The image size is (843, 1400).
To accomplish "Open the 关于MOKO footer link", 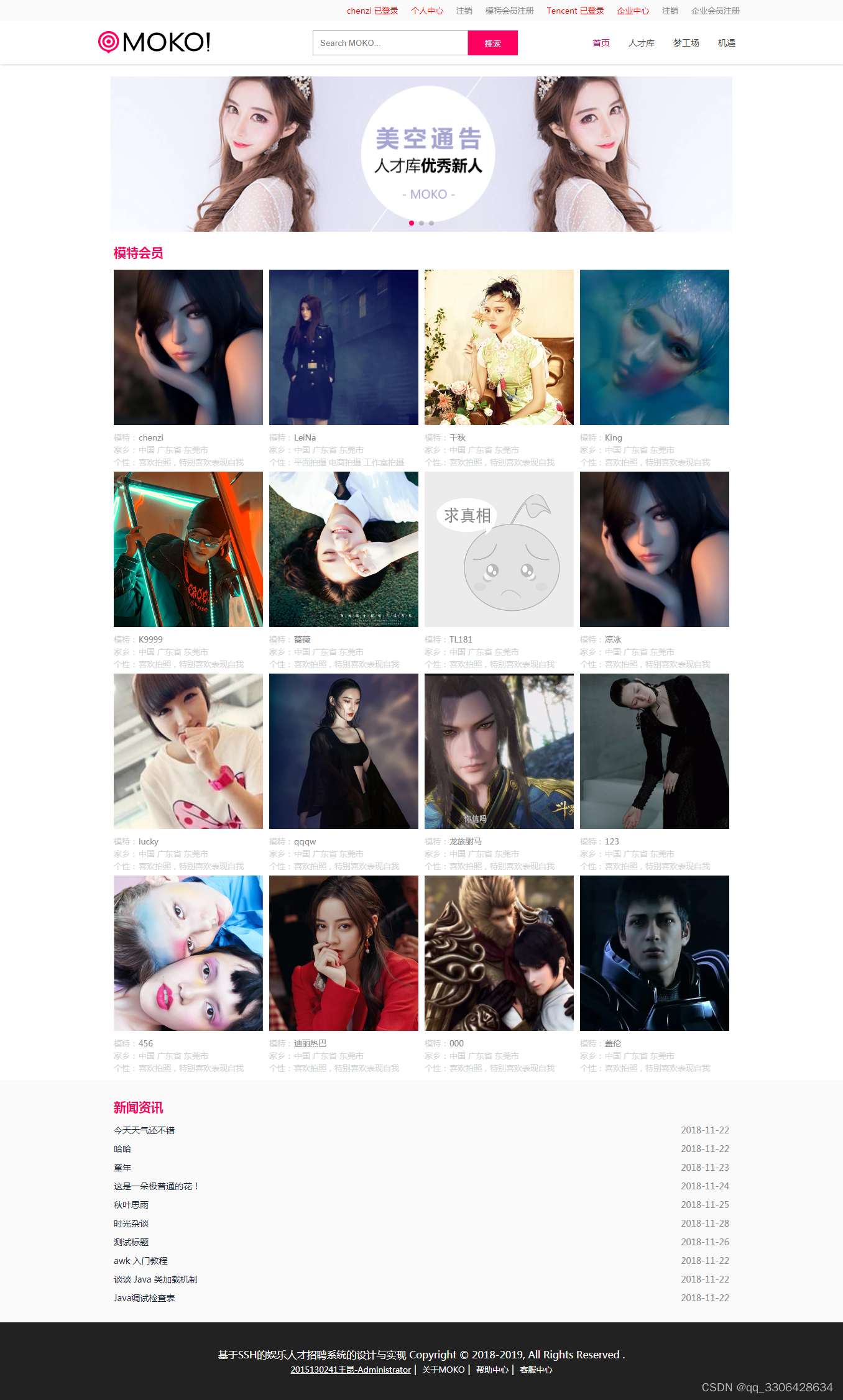I will [x=443, y=1370].
